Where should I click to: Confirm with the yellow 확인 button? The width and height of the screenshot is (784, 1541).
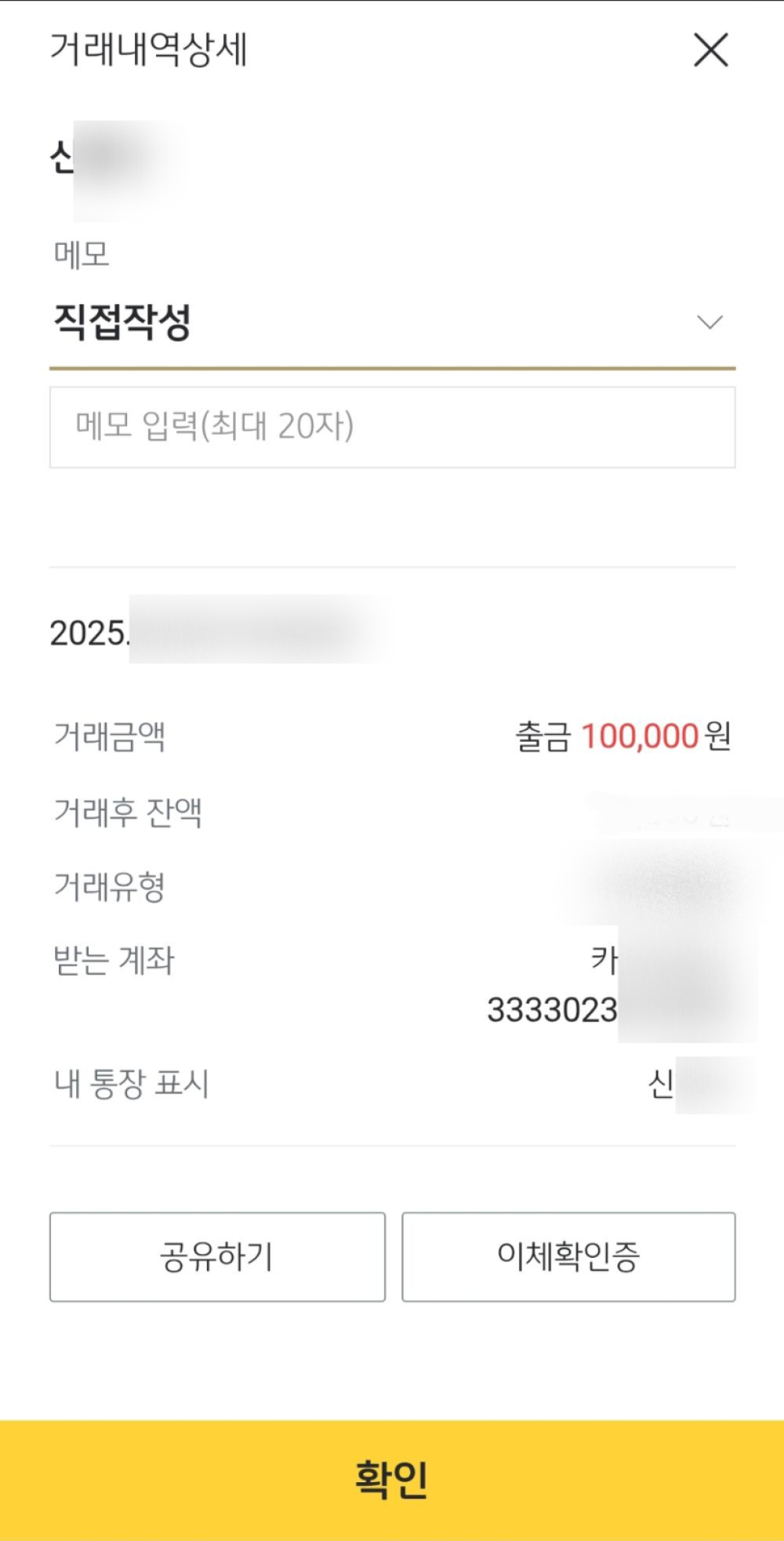pyautogui.click(x=392, y=1480)
